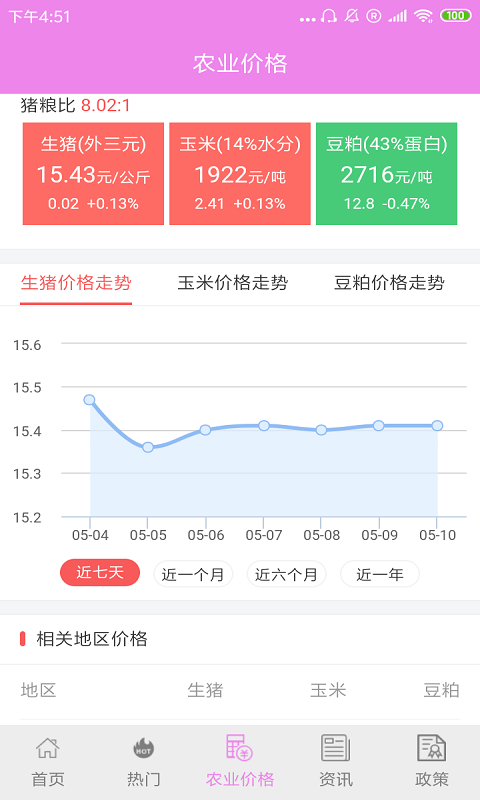Go to the 首页 tab
This screenshot has width=480, height=800.
coord(48,762)
